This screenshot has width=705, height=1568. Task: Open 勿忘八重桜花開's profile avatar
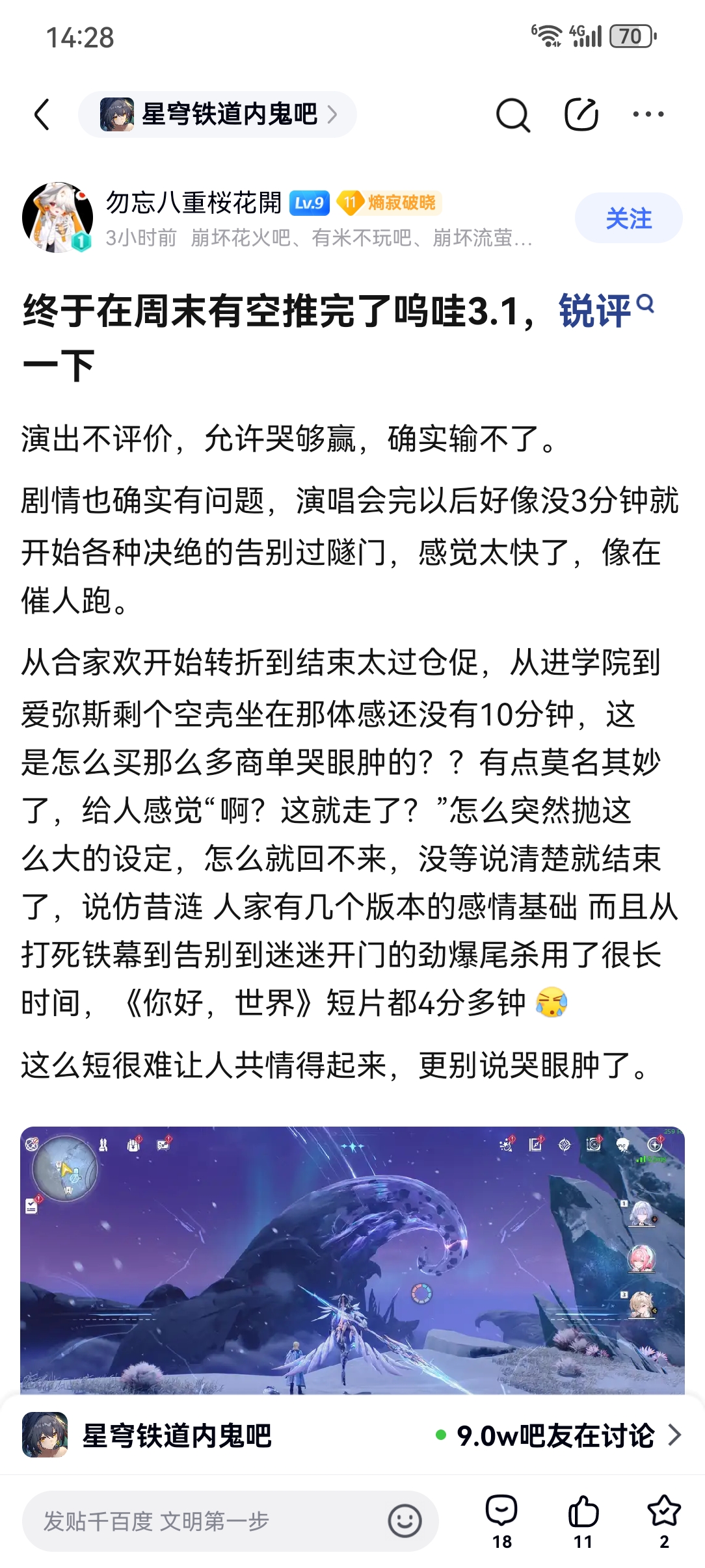[57, 218]
